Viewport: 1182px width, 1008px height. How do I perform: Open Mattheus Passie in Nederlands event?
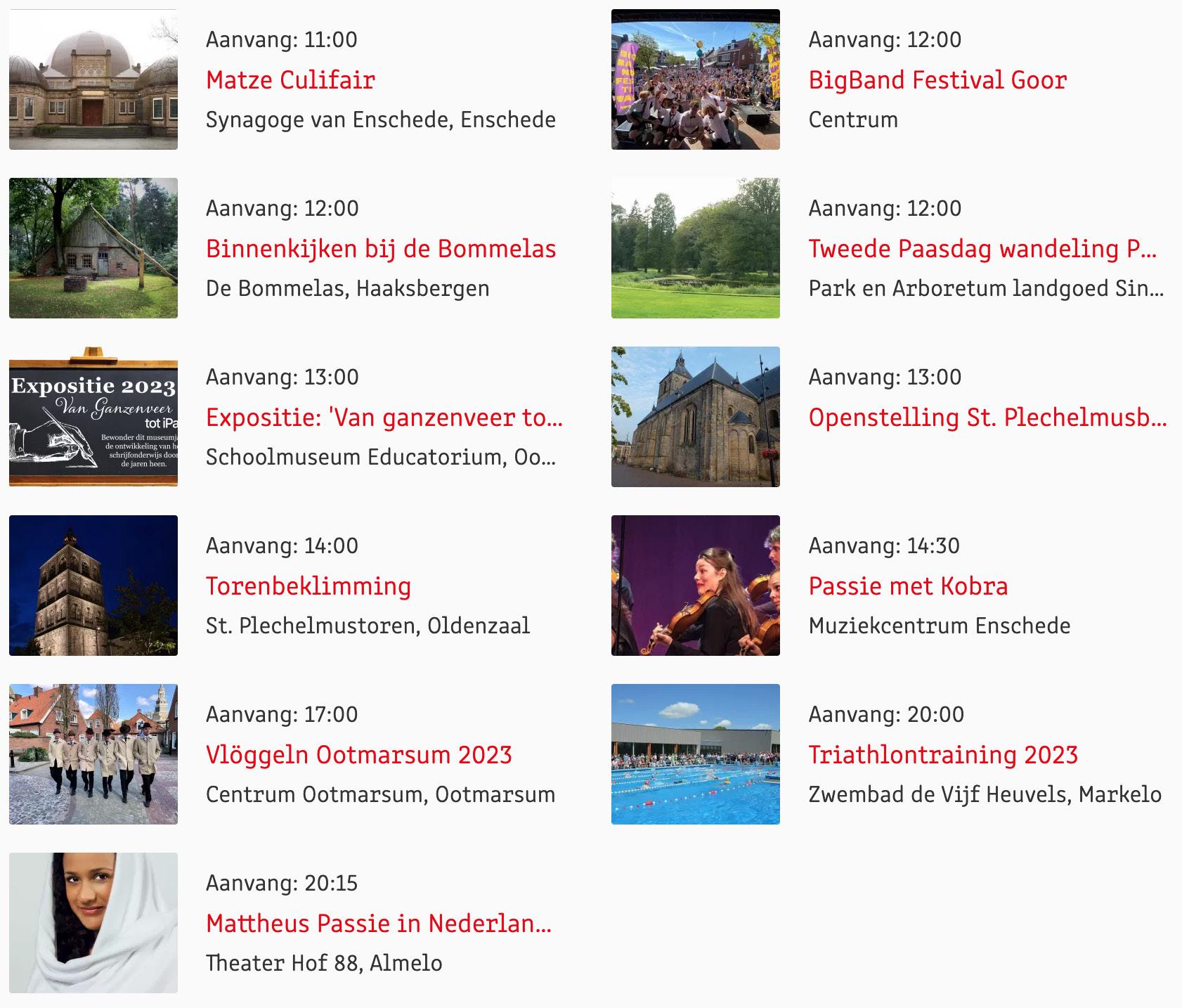click(378, 924)
